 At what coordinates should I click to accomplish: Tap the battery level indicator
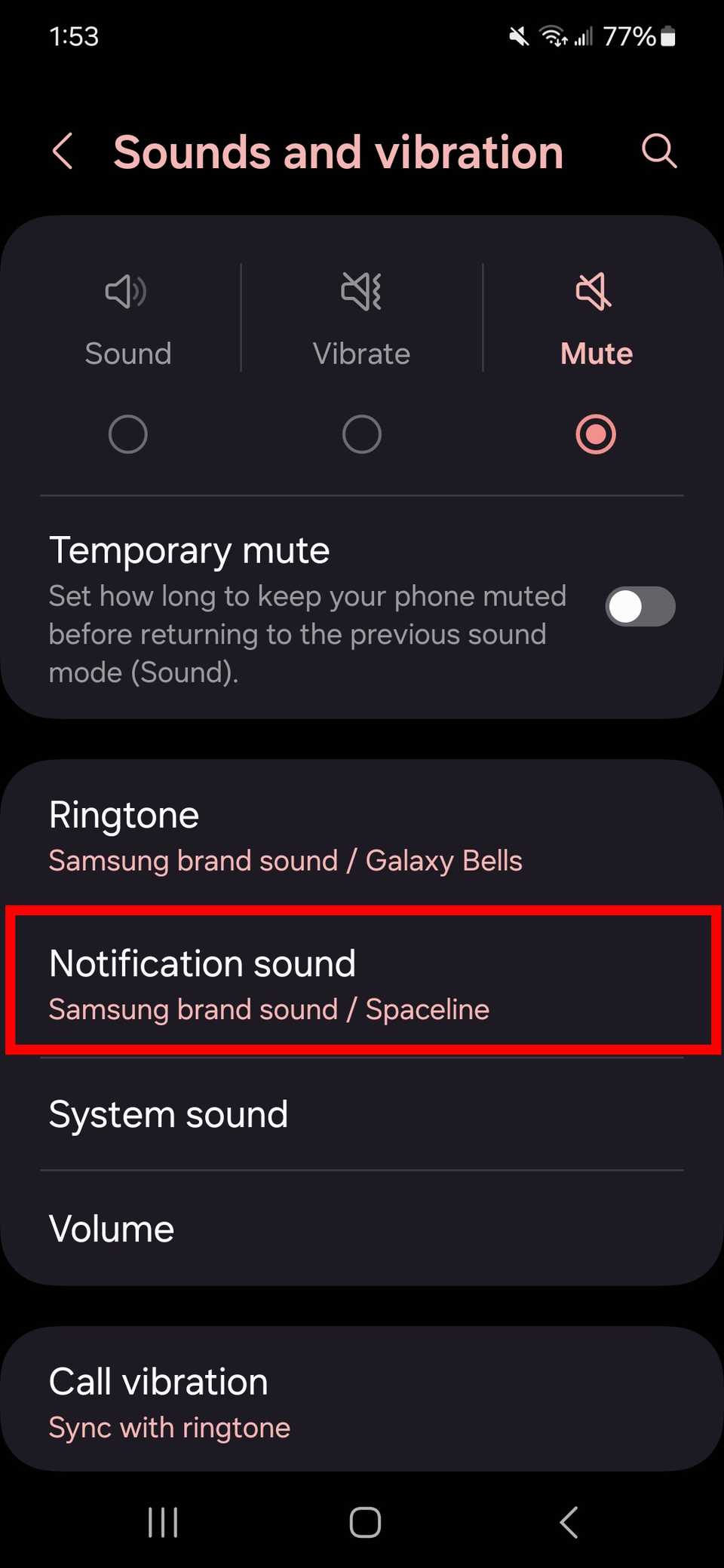pyautogui.click(x=667, y=35)
